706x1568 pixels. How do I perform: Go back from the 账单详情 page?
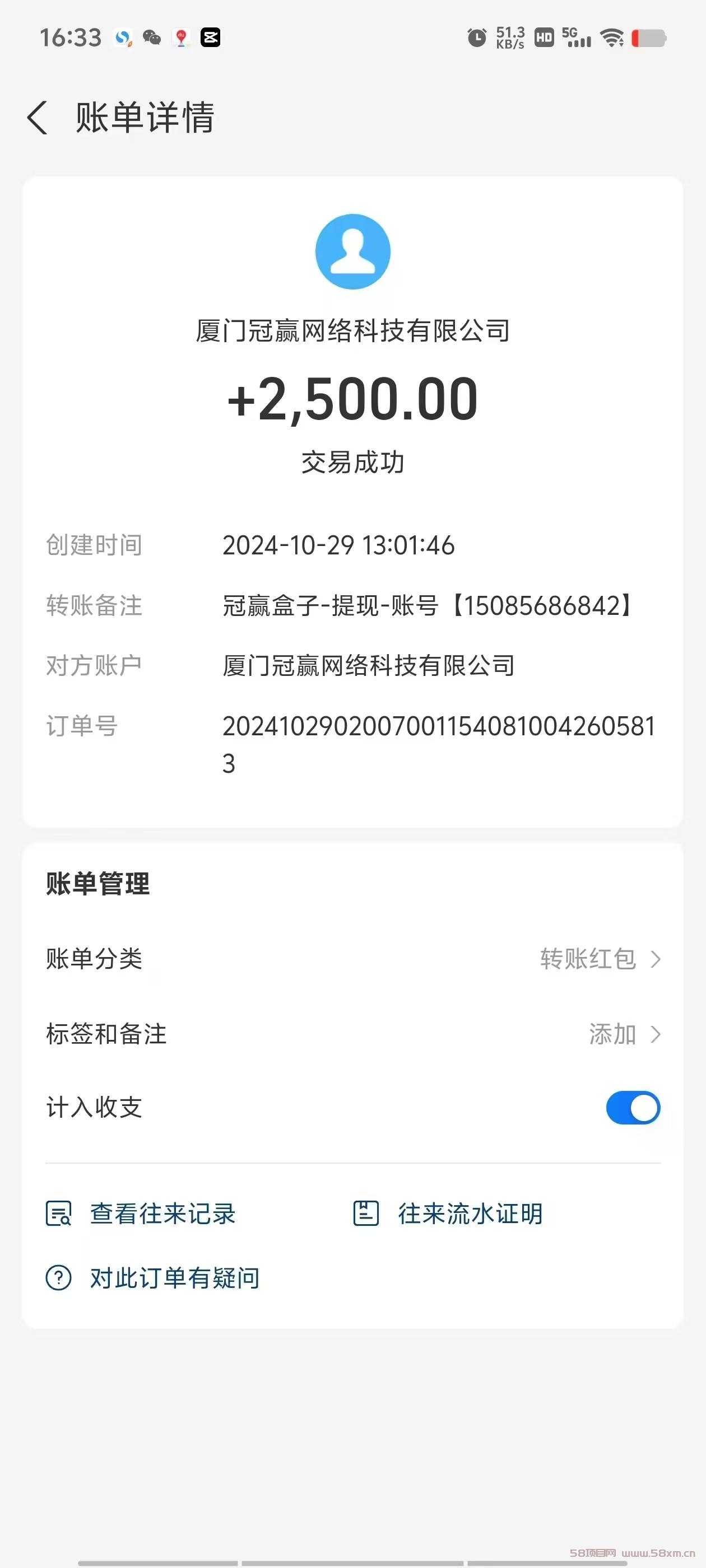(x=38, y=118)
